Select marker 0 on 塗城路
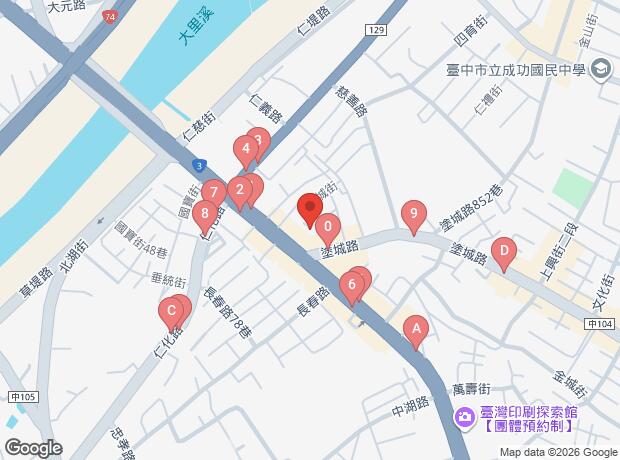Image resolution: width=620 pixels, height=460 pixels. pos(327,227)
